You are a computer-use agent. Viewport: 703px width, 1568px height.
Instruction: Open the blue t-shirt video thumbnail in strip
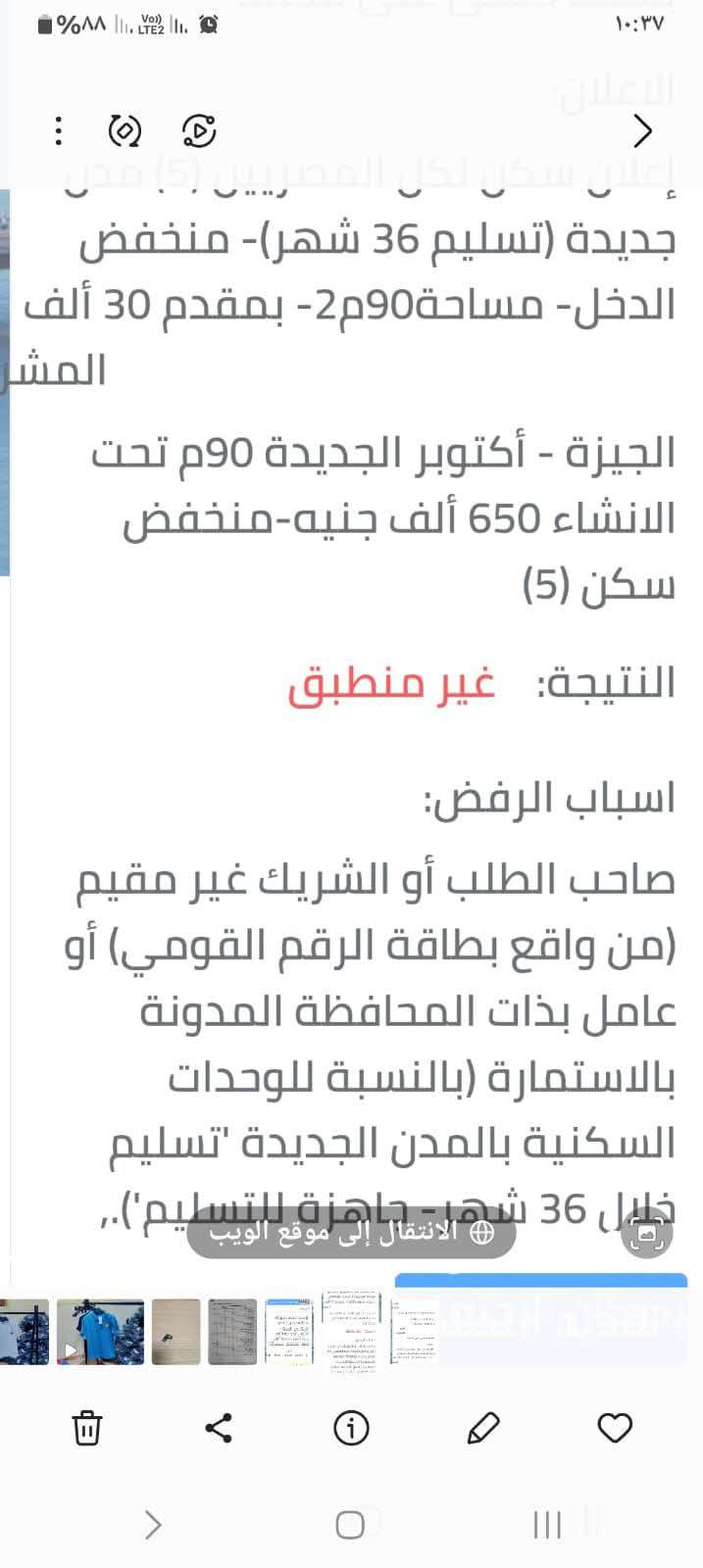(x=100, y=1331)
